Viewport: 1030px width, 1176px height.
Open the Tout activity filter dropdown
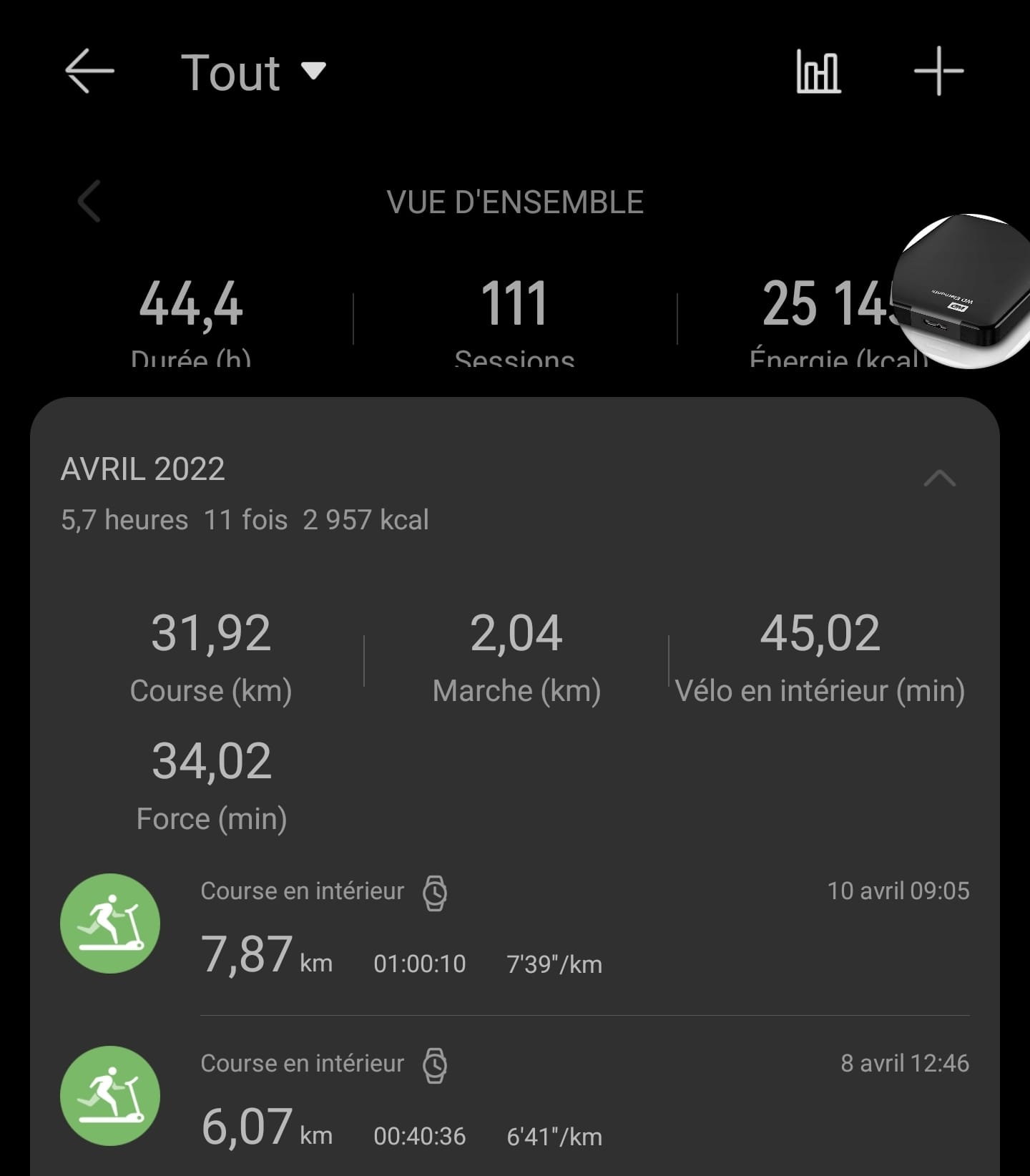[254, 72]
